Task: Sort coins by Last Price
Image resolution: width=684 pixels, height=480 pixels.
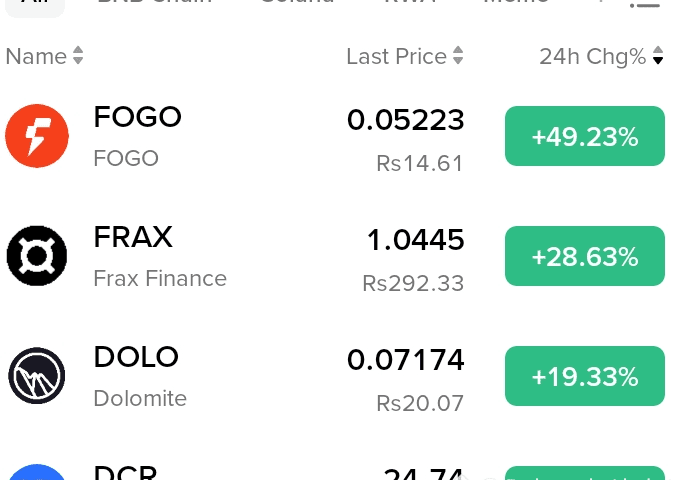Action: pos(404,57)
